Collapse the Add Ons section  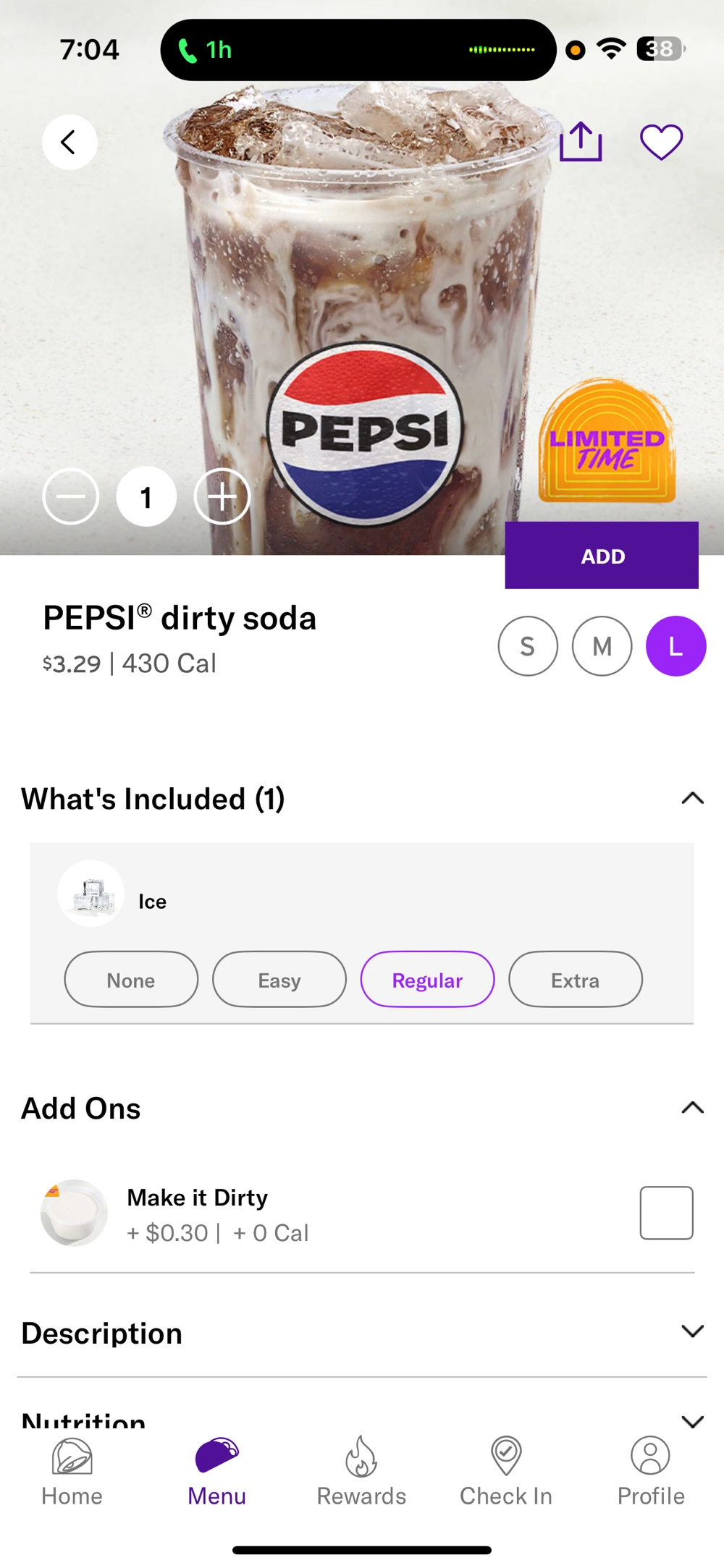[x=692, y=1108]
